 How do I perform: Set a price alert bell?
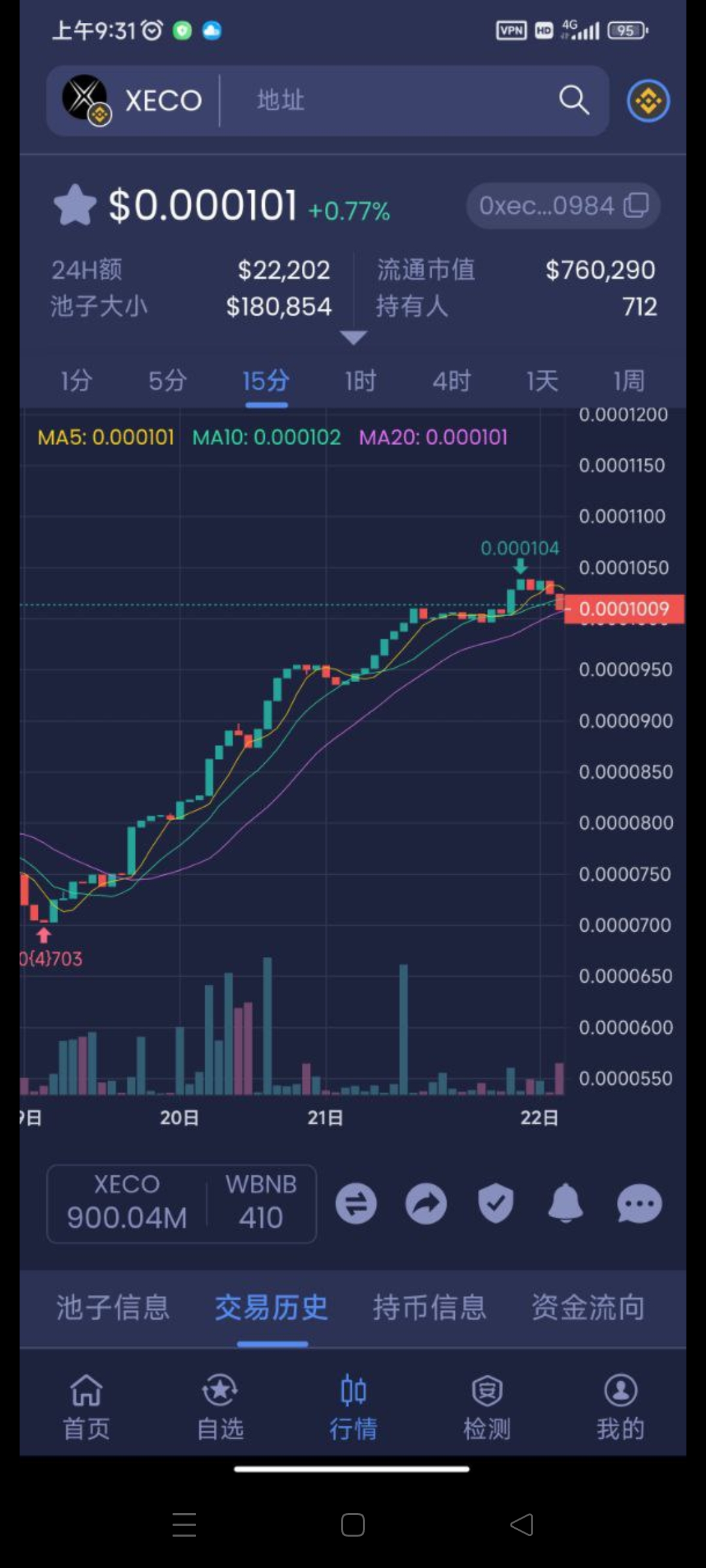point(565,1203)
